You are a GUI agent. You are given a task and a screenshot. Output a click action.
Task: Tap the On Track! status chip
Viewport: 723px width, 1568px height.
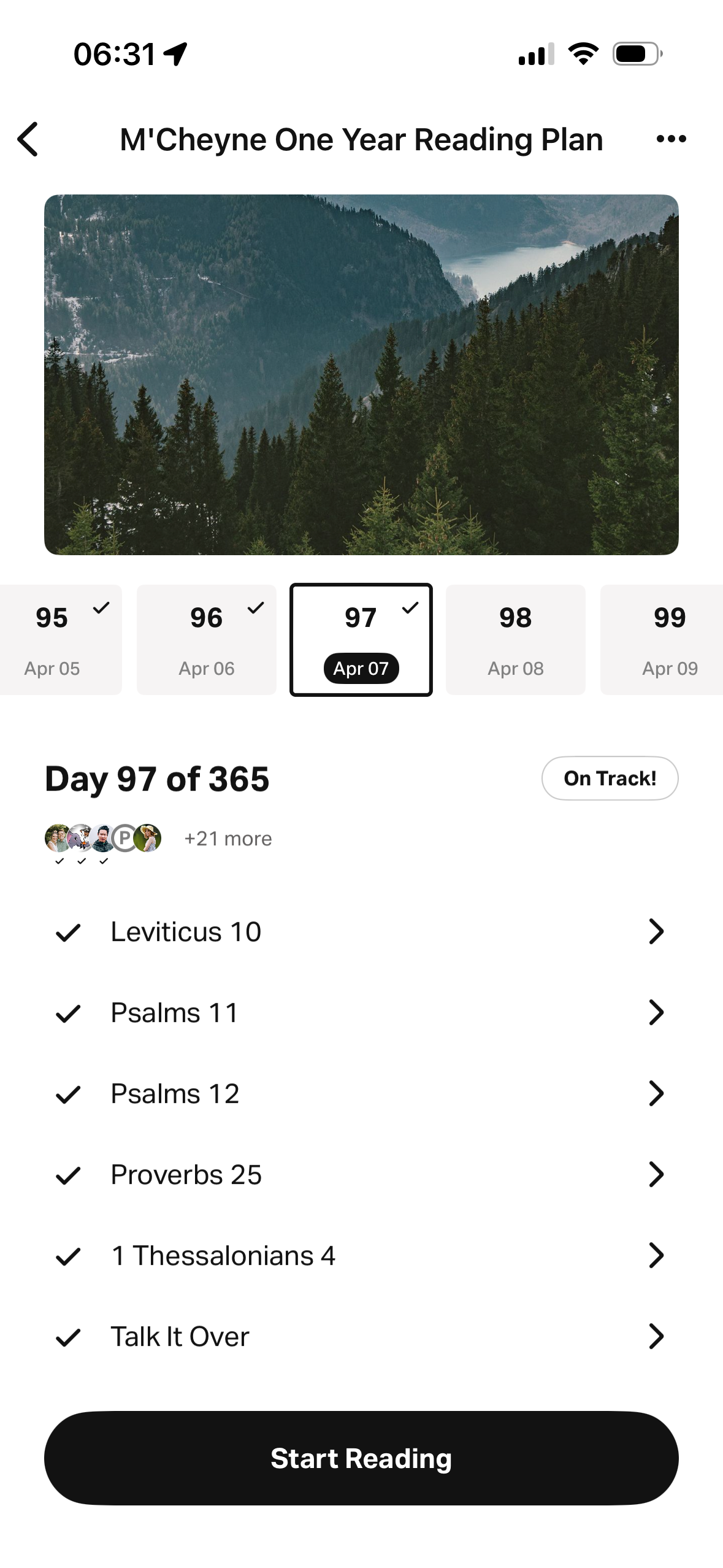pos(610,778)
